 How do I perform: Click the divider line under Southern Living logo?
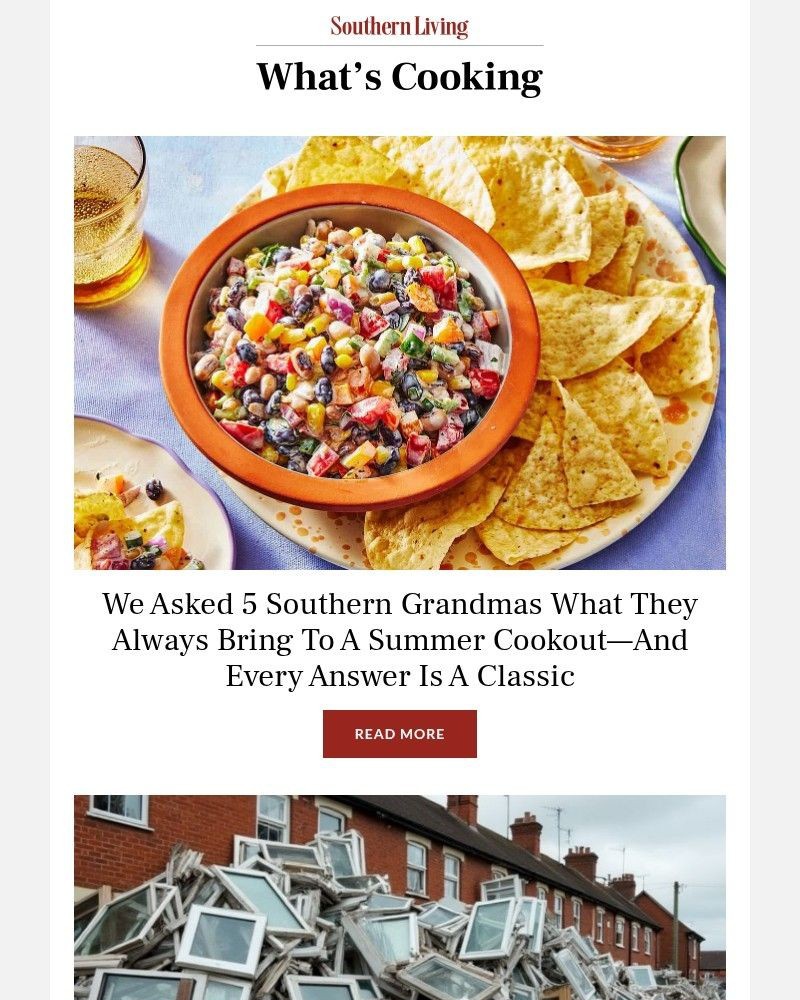click(399, 44)
